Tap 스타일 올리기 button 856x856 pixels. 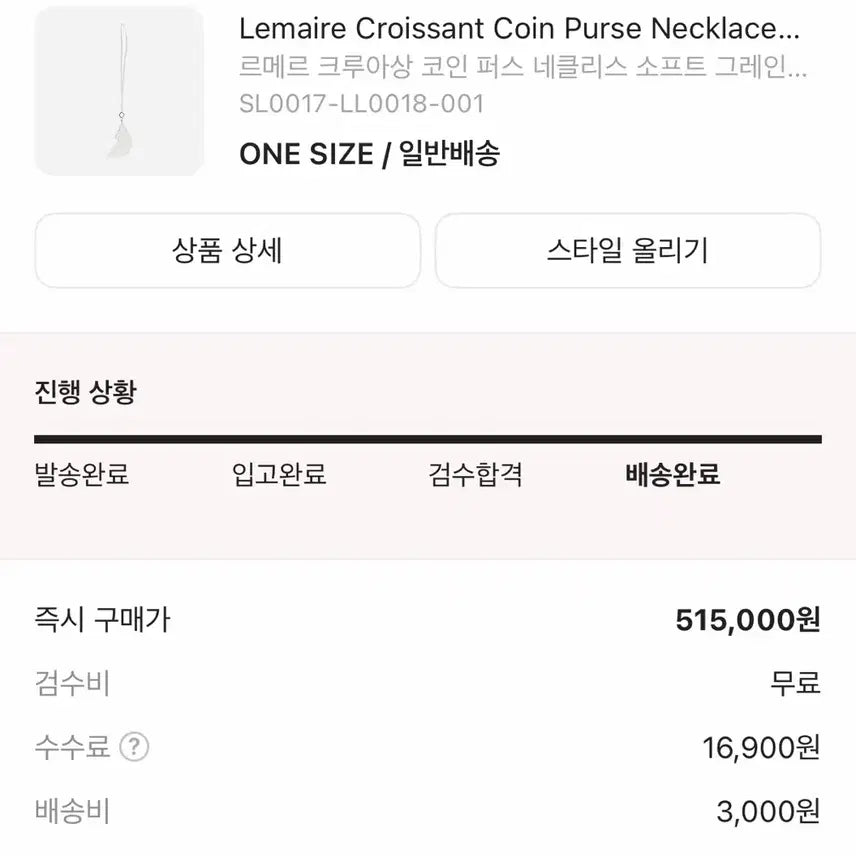click(x=627, y=251)
